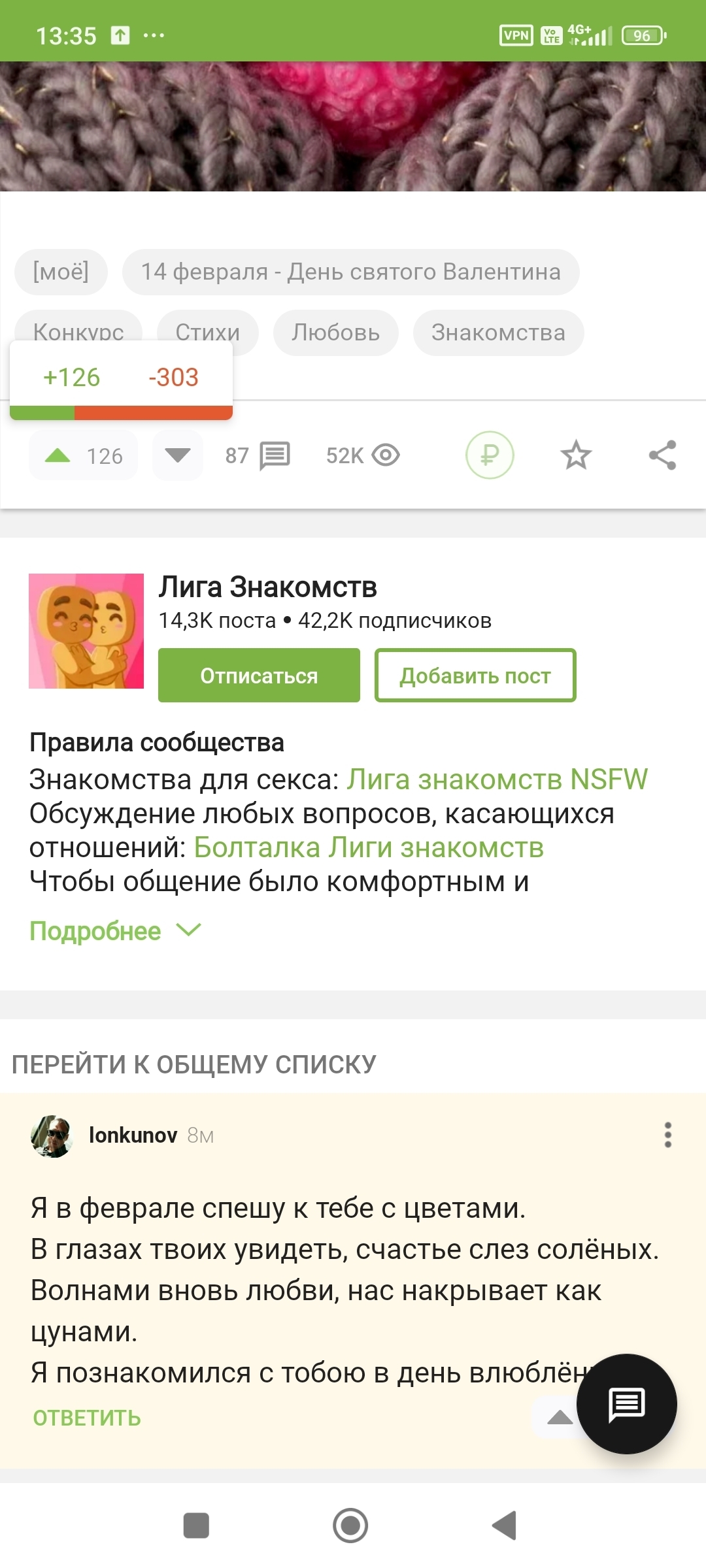This screenshot has width=706, height=1568.
Task: Open the overflow menu on lonkunov's comment
Action: 667,1135
